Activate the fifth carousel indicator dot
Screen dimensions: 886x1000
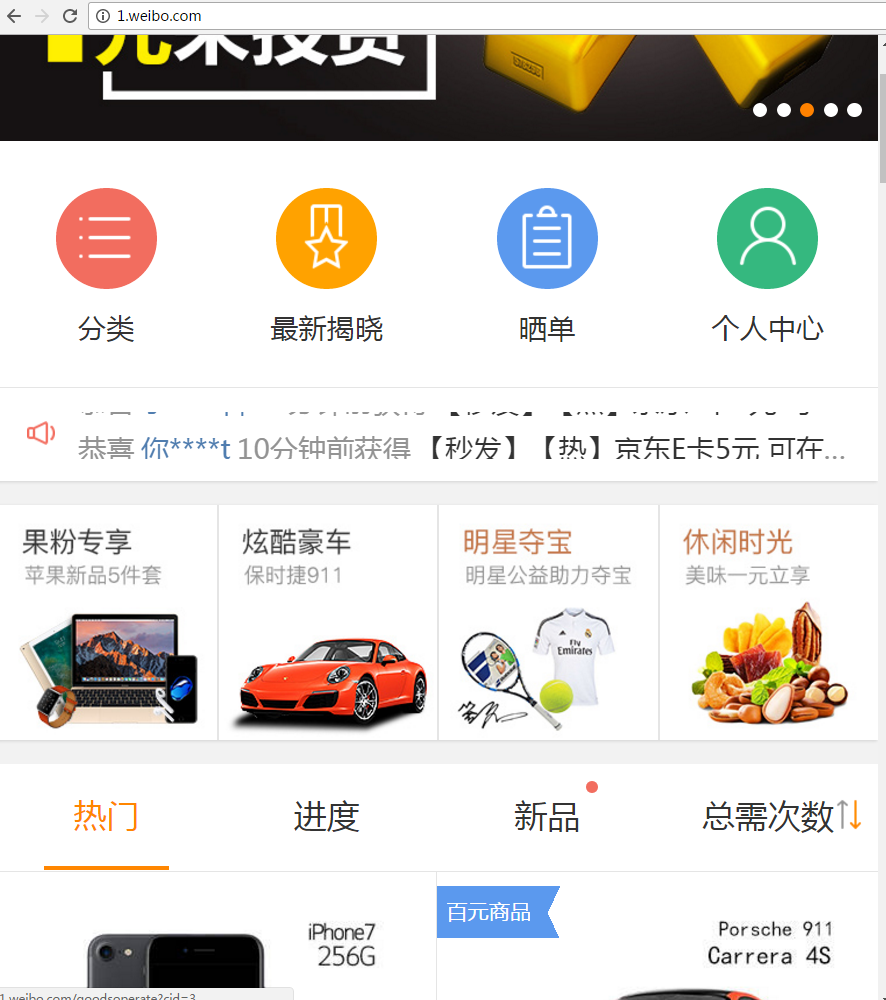(x=854, y=110)
